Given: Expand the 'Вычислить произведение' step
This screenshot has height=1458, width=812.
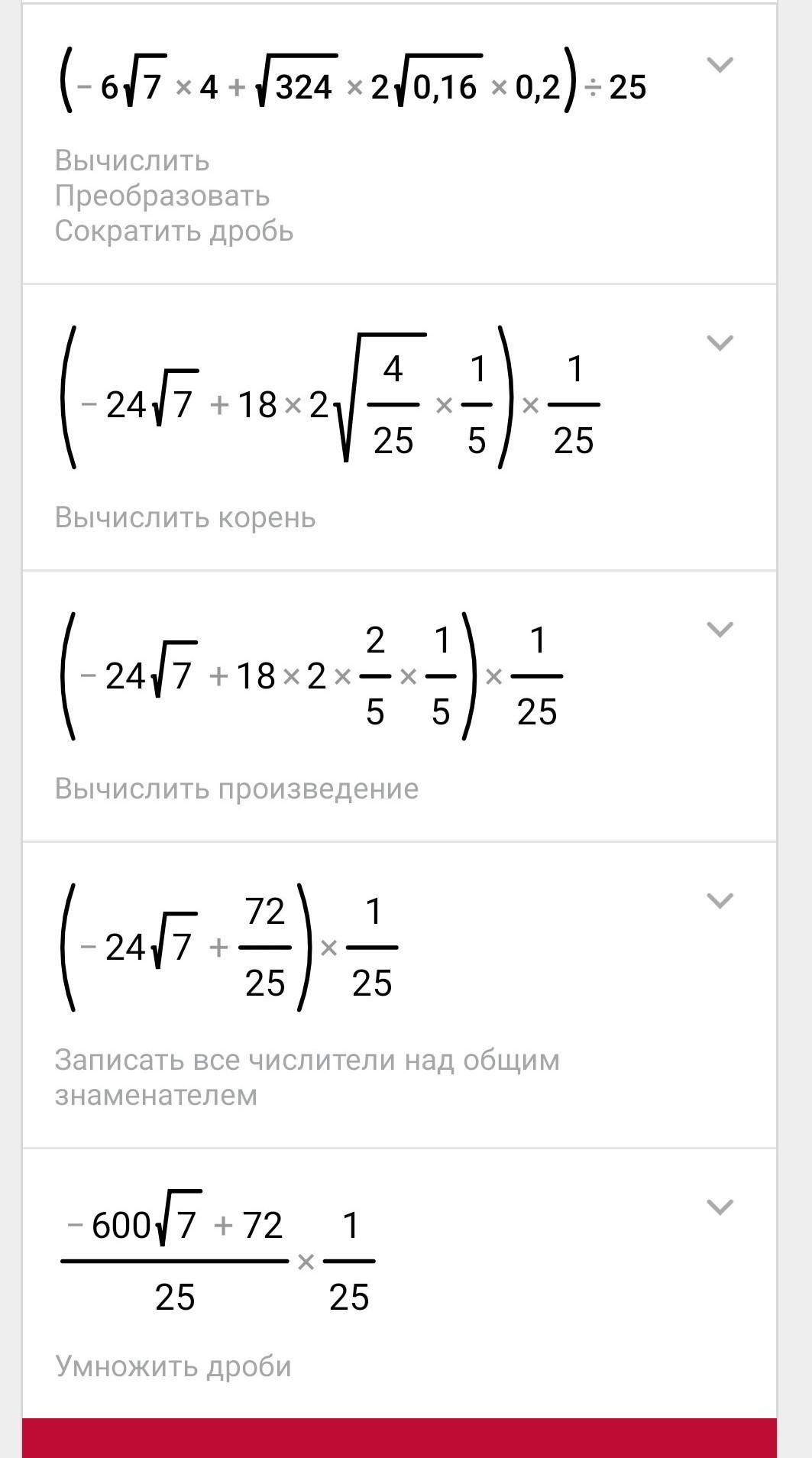Looking at the screenshot, I should (720, 629).
